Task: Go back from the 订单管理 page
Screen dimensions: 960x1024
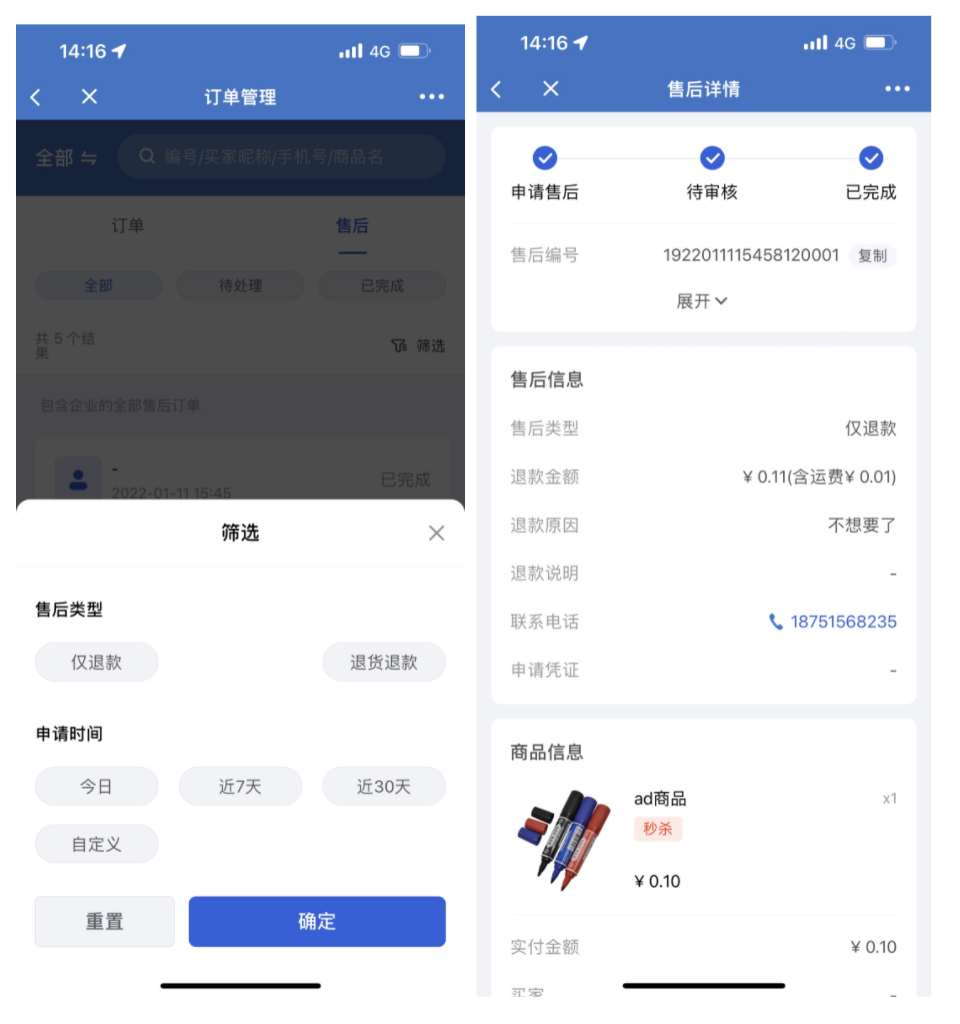Action: (36, 97)
